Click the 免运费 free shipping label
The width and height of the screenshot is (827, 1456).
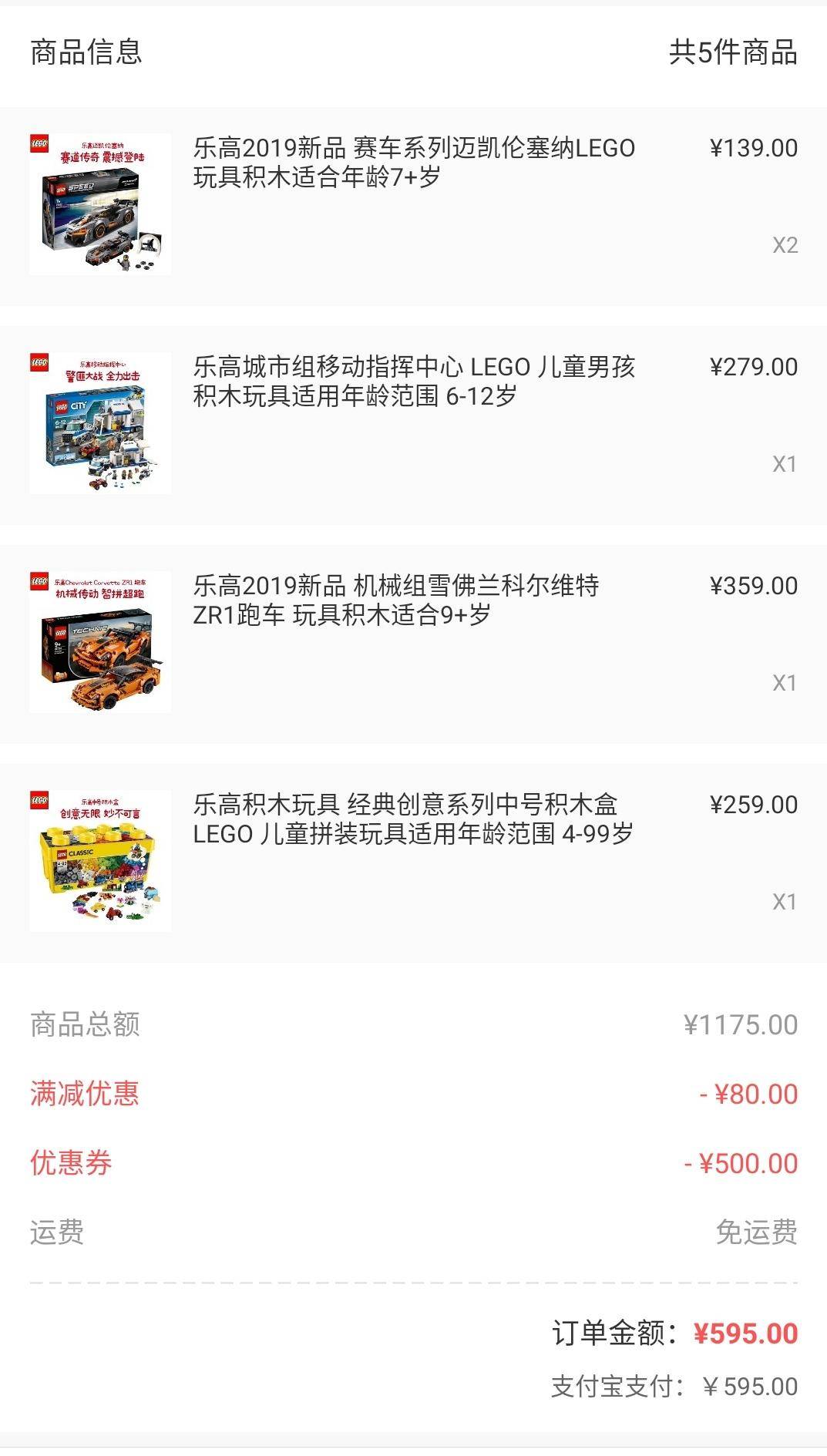(x=758, y=1233)
